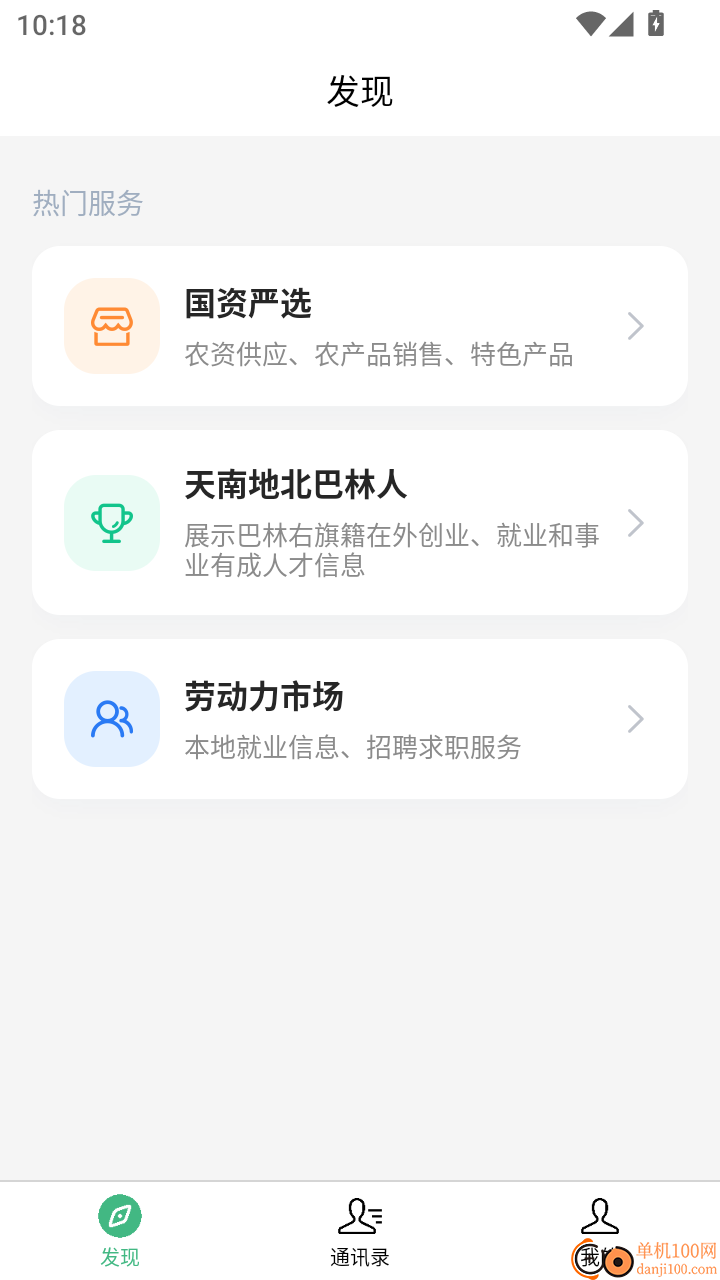
Task: Tap the signal strength icon in status bar
Action: [x=622, y=25]
